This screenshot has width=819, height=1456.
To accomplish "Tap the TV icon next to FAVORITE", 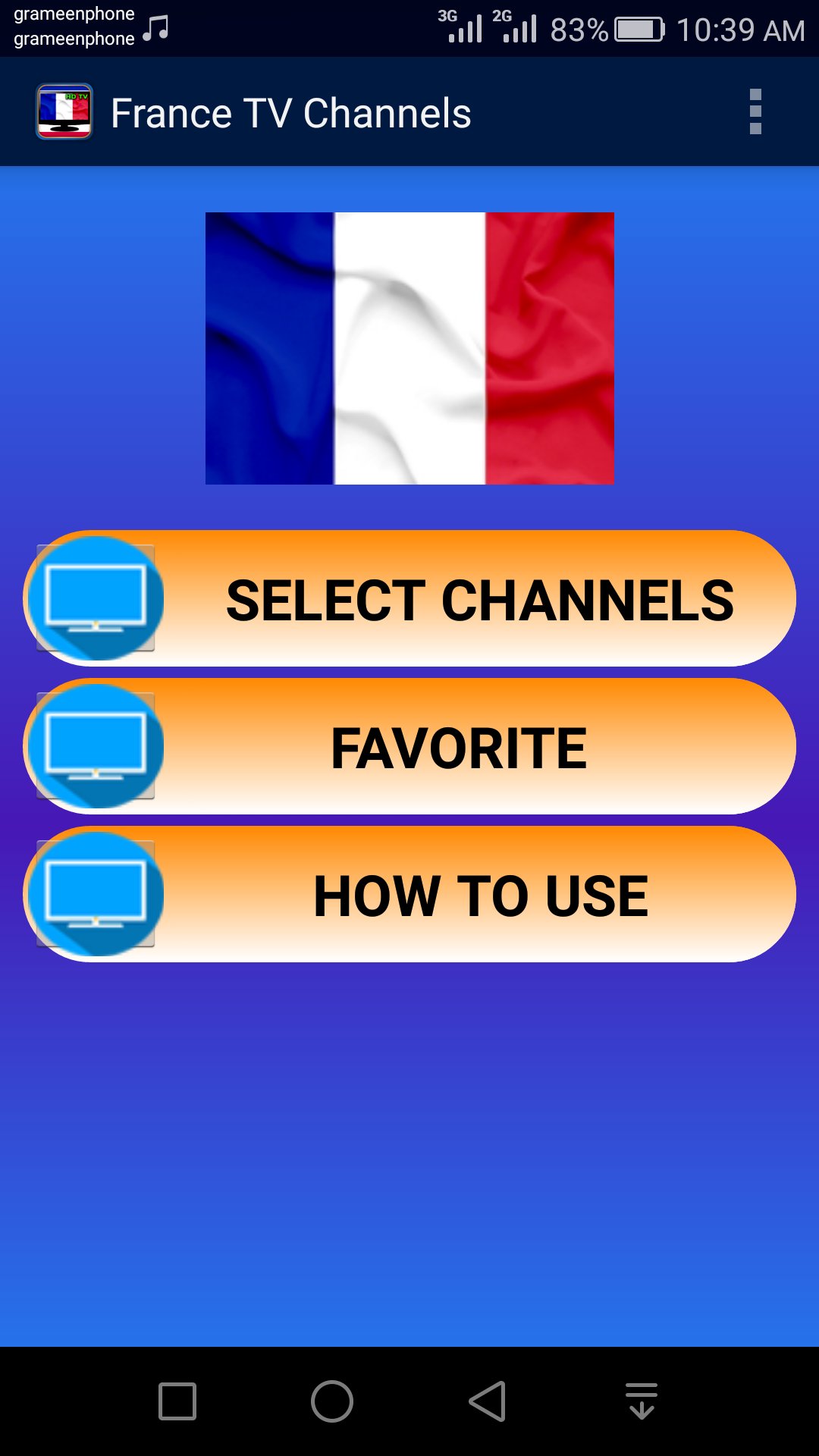I will click(x=93, y=746).
